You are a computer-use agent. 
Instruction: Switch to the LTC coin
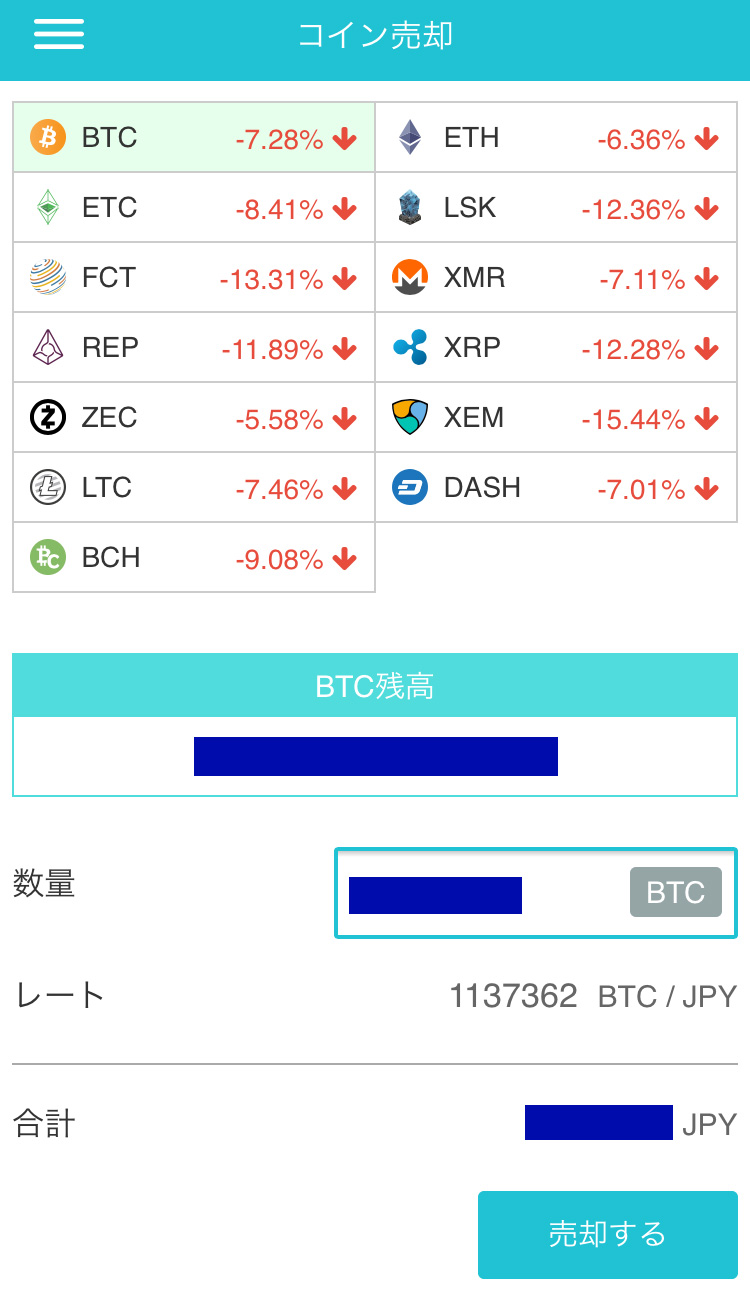[194, 487]
